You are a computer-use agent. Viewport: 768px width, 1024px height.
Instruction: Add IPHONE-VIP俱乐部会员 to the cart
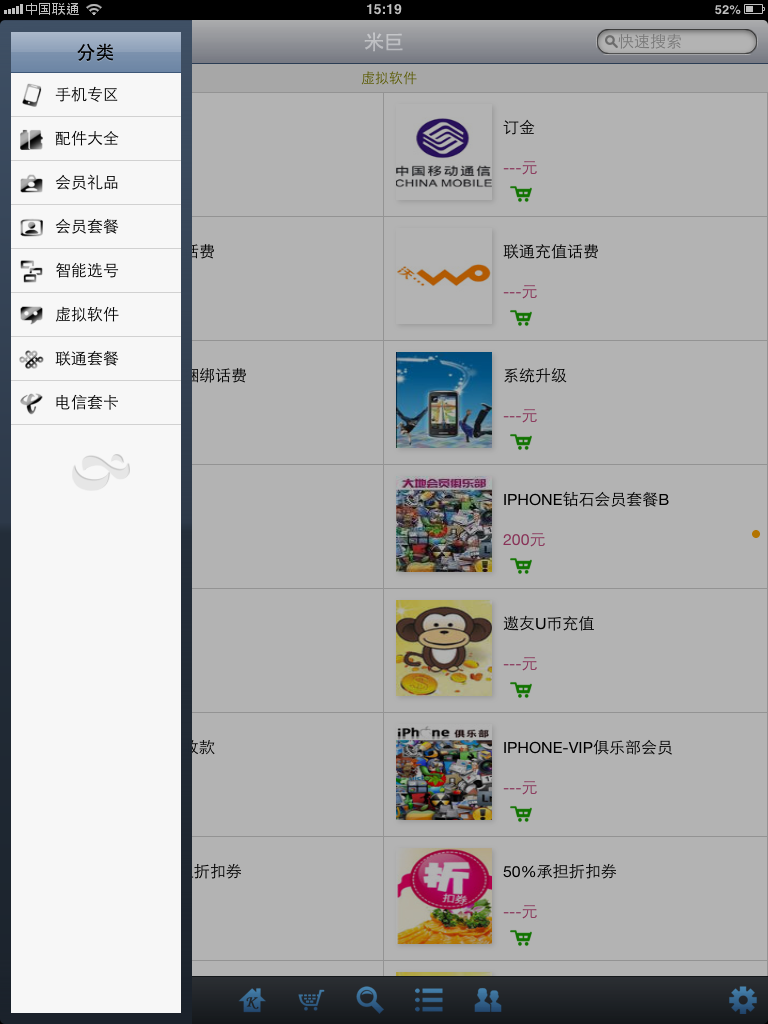[521, 814]
